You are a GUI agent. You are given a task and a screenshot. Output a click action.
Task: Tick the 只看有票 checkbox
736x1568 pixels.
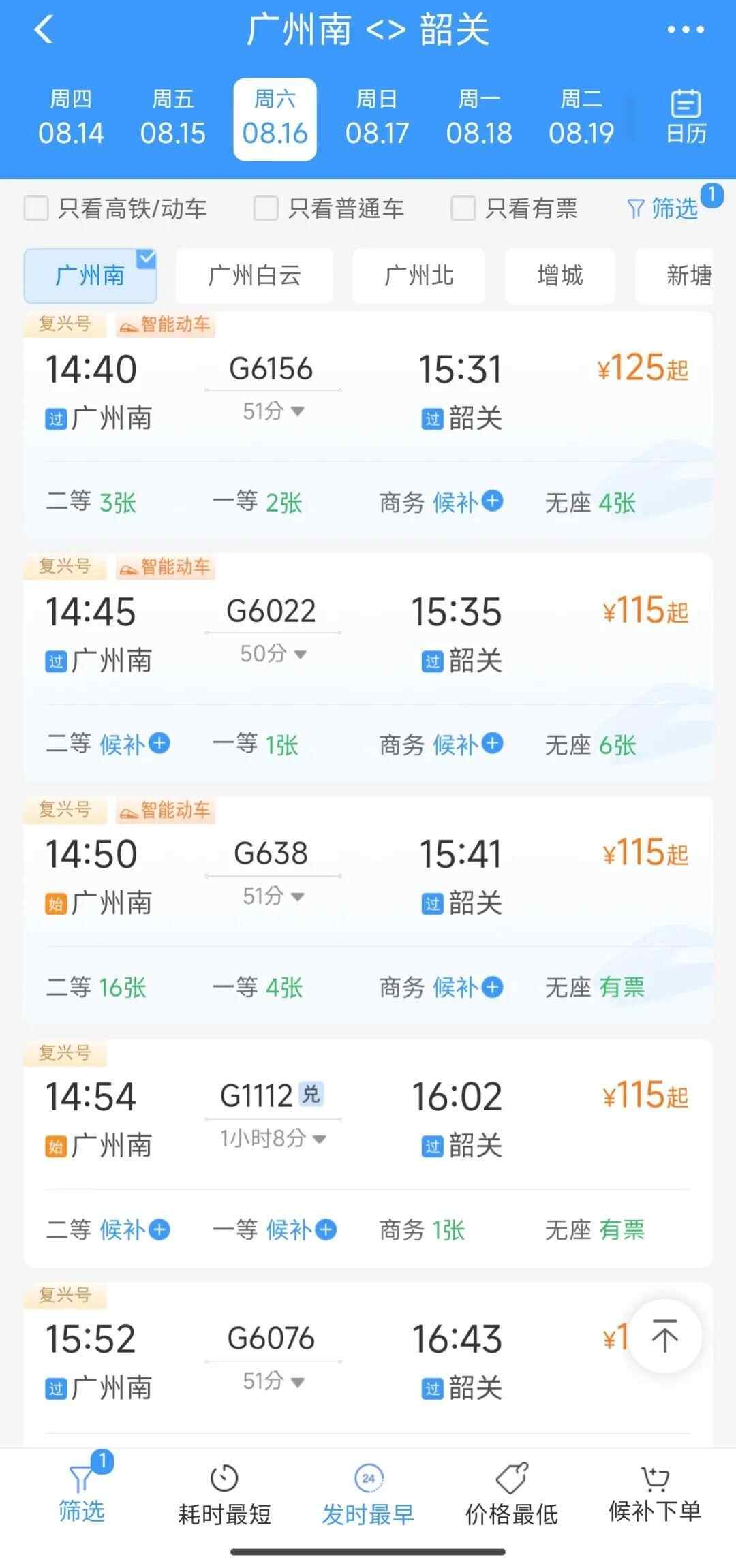coord(463,208)
